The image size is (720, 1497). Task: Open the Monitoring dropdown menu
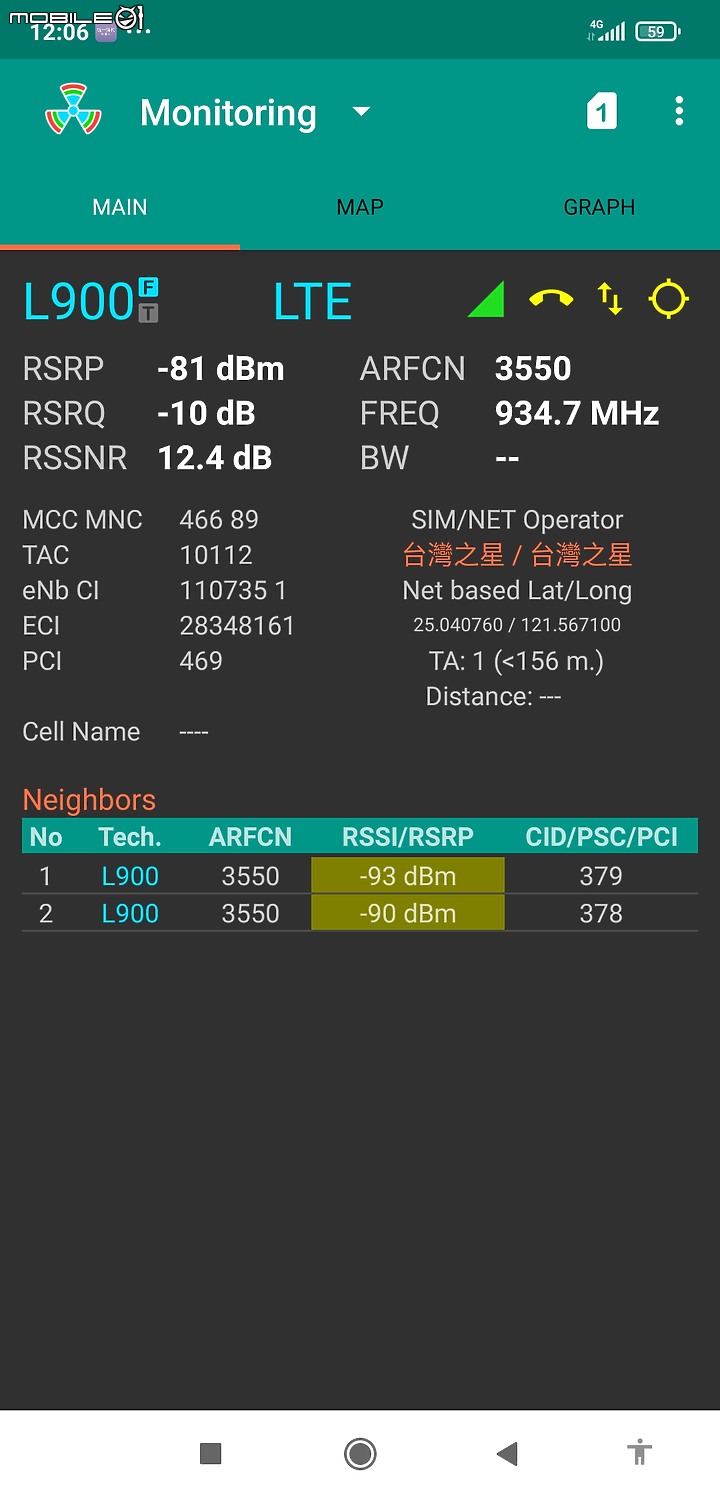click(x=255, y=113)
